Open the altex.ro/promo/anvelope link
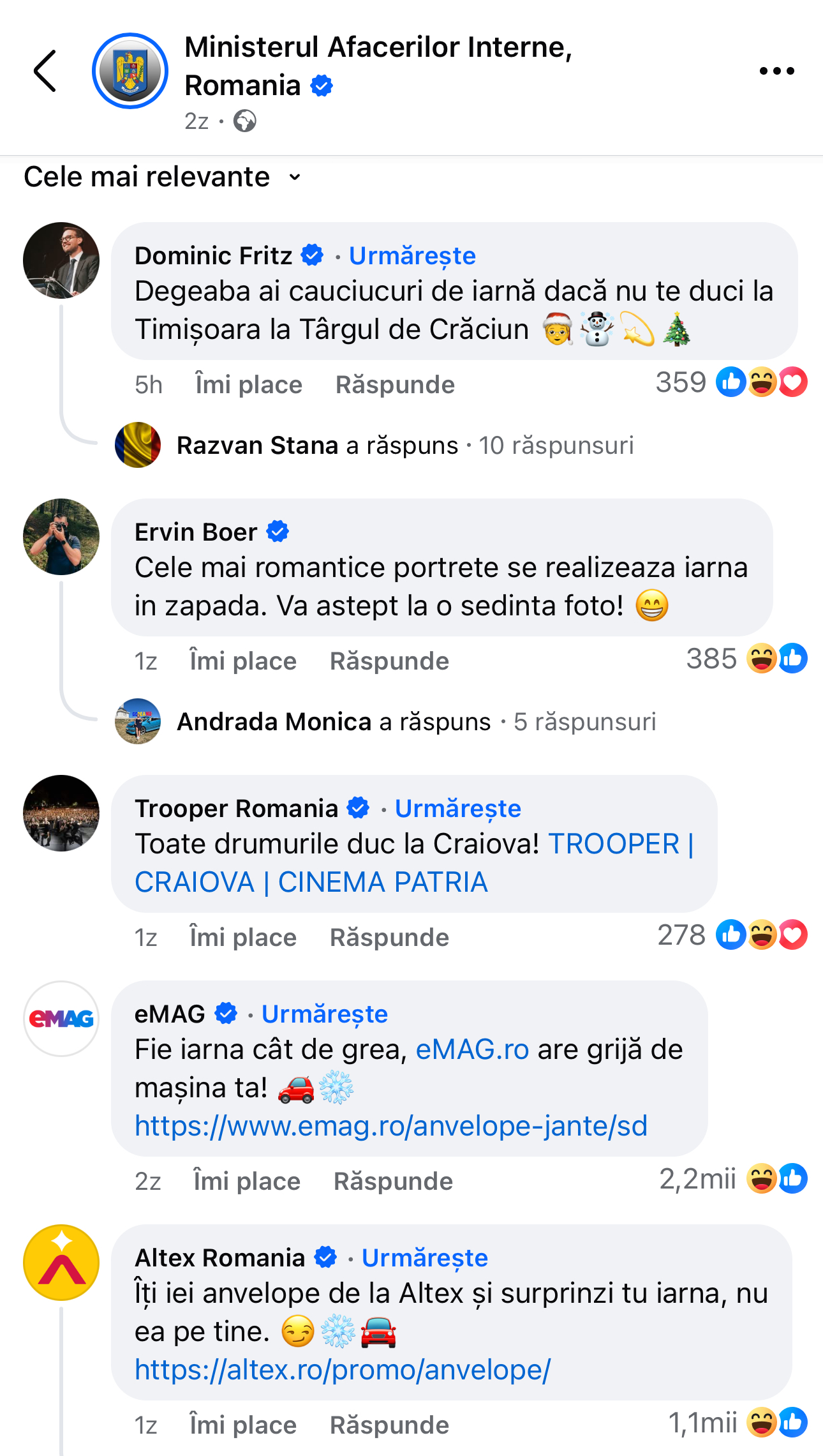 [342, 1370]
